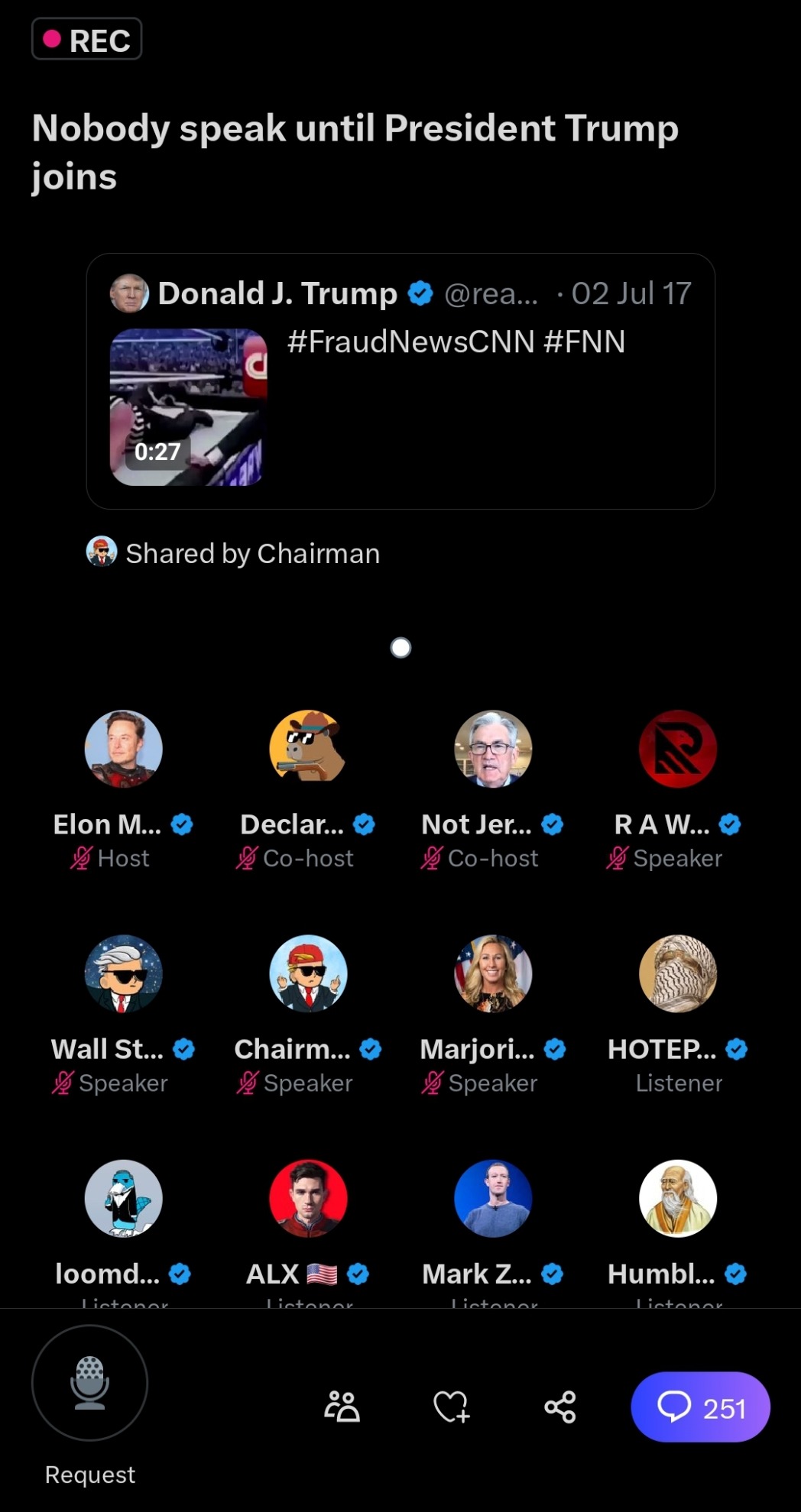View host Elon M... profile

coord(123,749)
